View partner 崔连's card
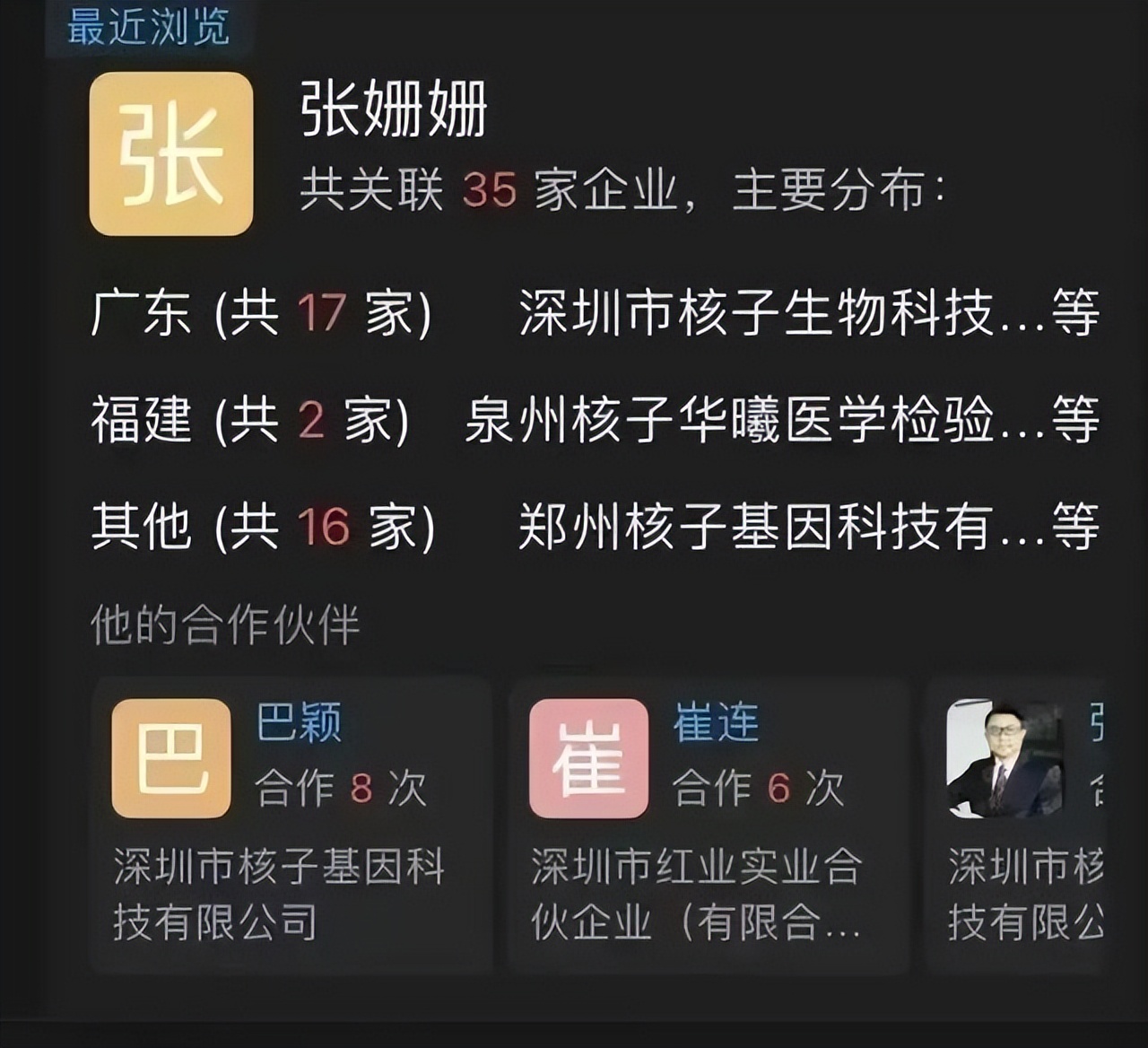1148x1048 pixels. (709, 825)
